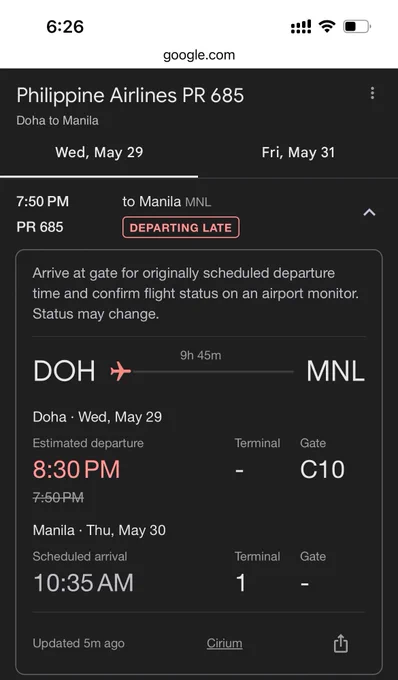Collapse the PR 685 flight details chevron
This screenshot has height=680, width=398.
click(369, 212)
